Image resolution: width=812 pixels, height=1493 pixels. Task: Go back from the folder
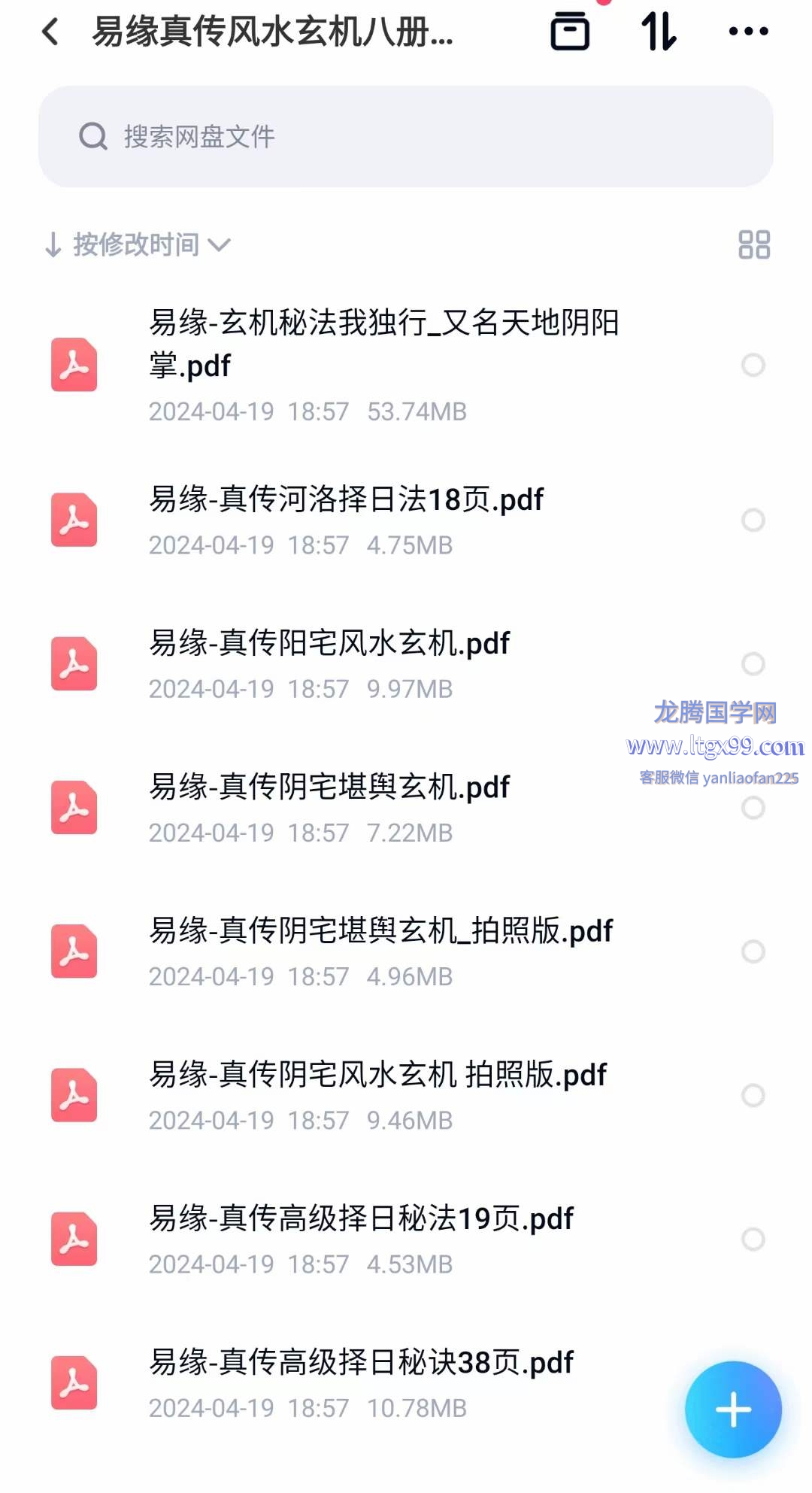[x=50, y=32]
